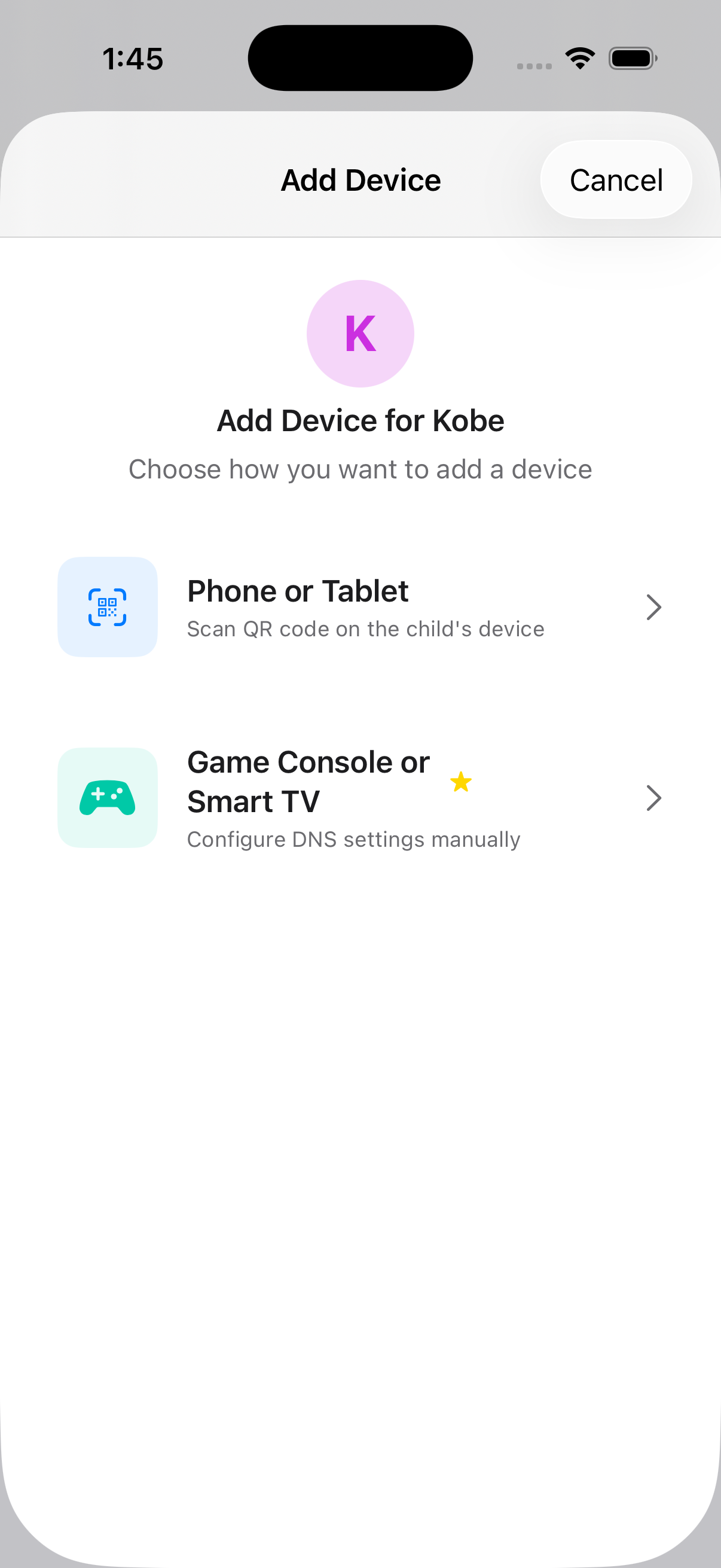Click the yellow star next to Game Console
Image resolution: width=721 pixels, height=1568 pixels.
click(460, 782)
